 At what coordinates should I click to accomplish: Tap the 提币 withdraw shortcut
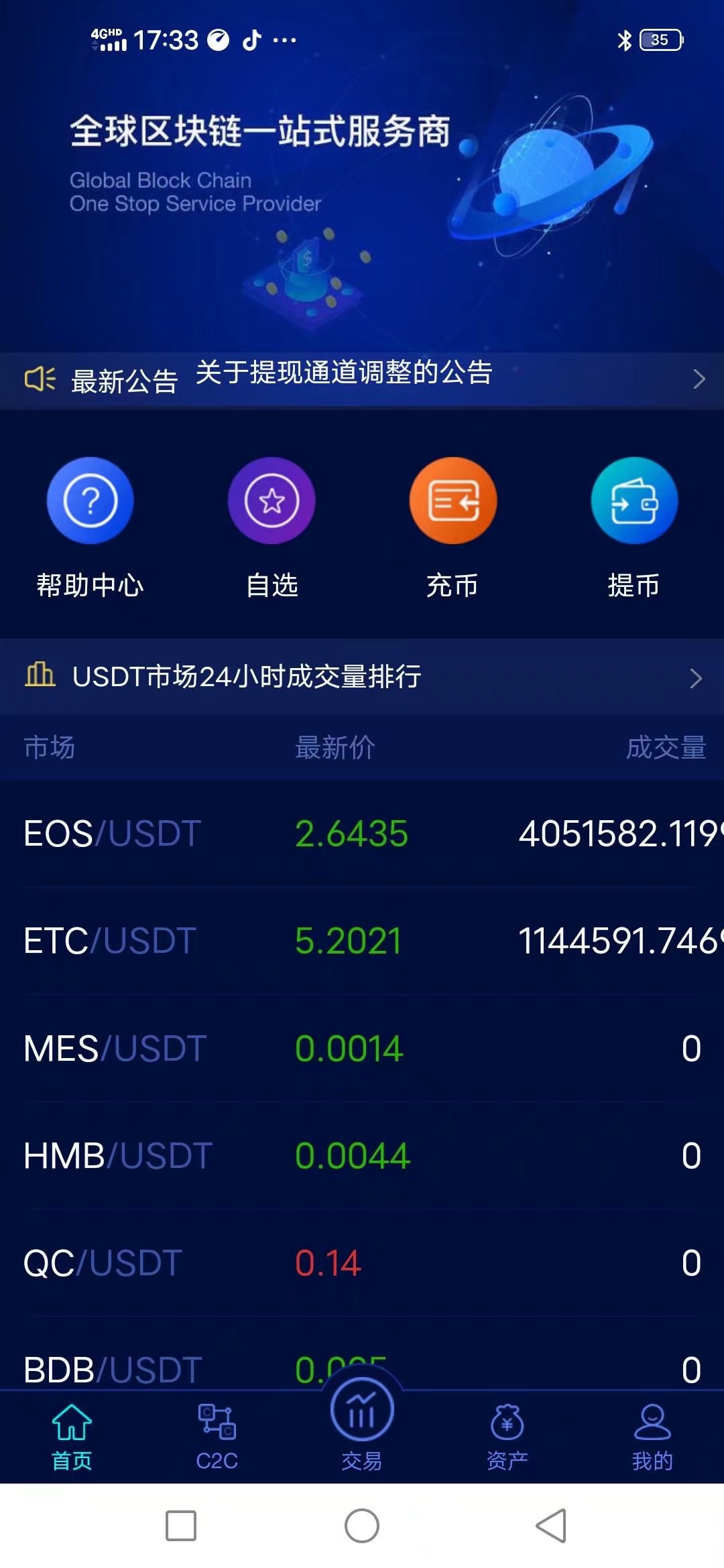(x=633, y=527)
